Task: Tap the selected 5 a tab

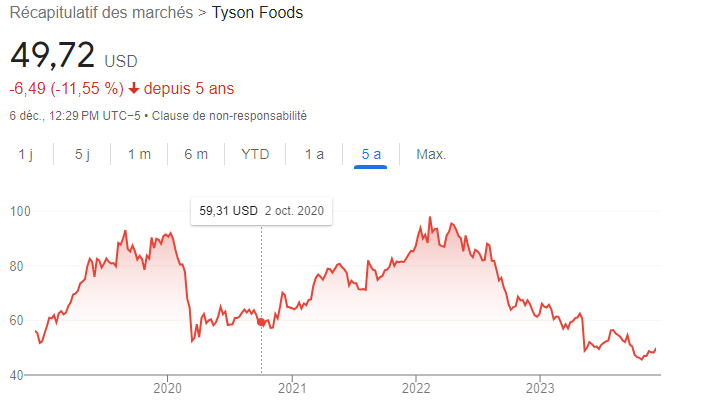Action: click(x=371, y=154)
